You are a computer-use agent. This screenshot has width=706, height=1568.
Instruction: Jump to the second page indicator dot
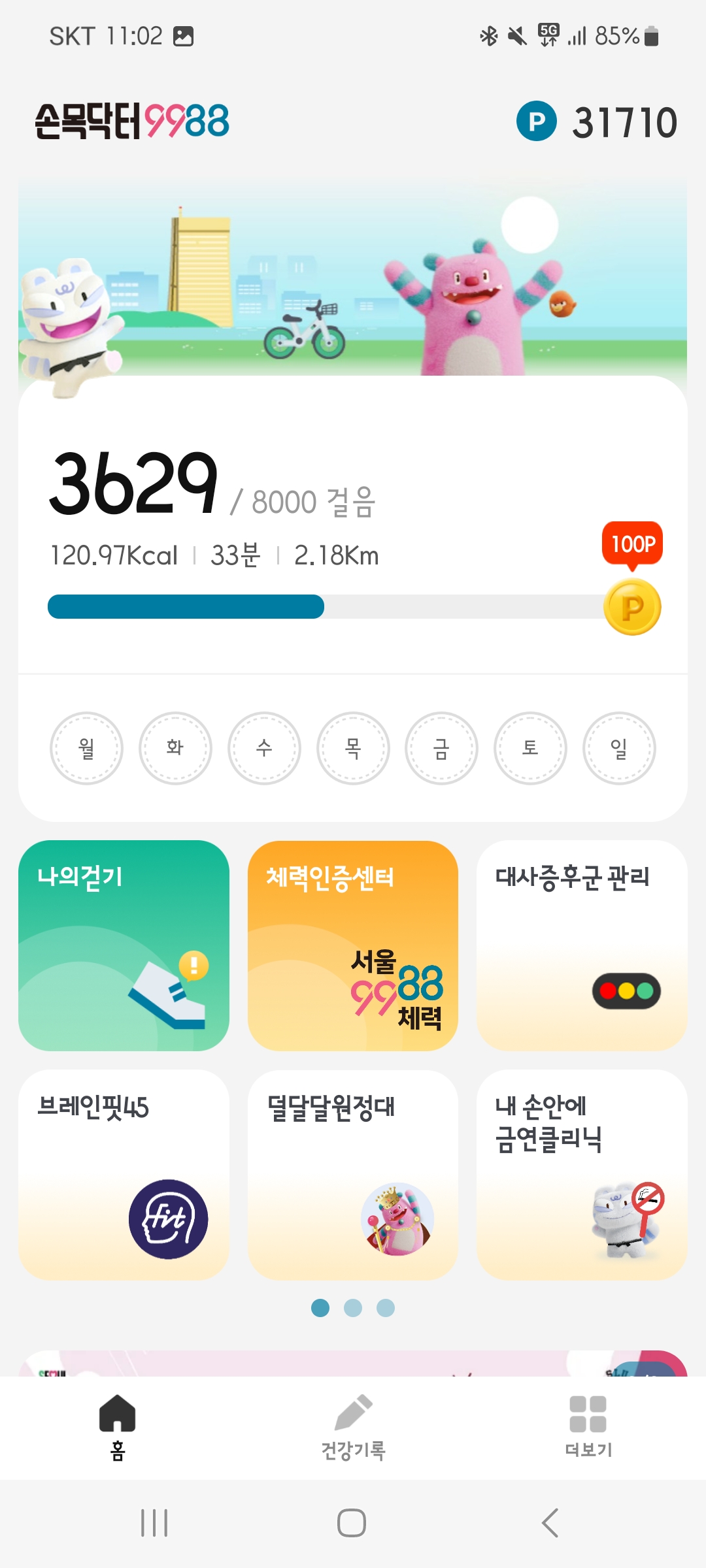coord(353,1308)
